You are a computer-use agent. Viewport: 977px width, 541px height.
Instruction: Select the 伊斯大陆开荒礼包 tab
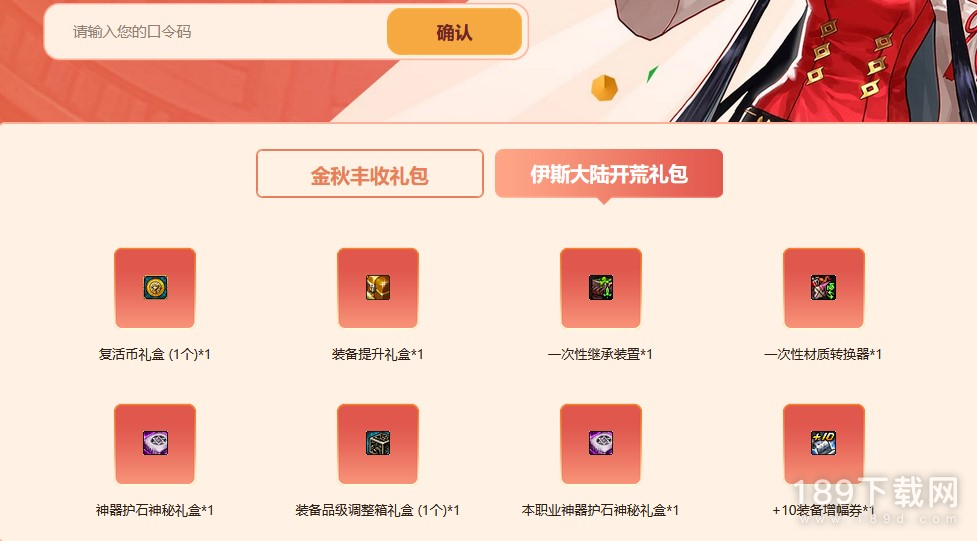(x=608, y=174)
